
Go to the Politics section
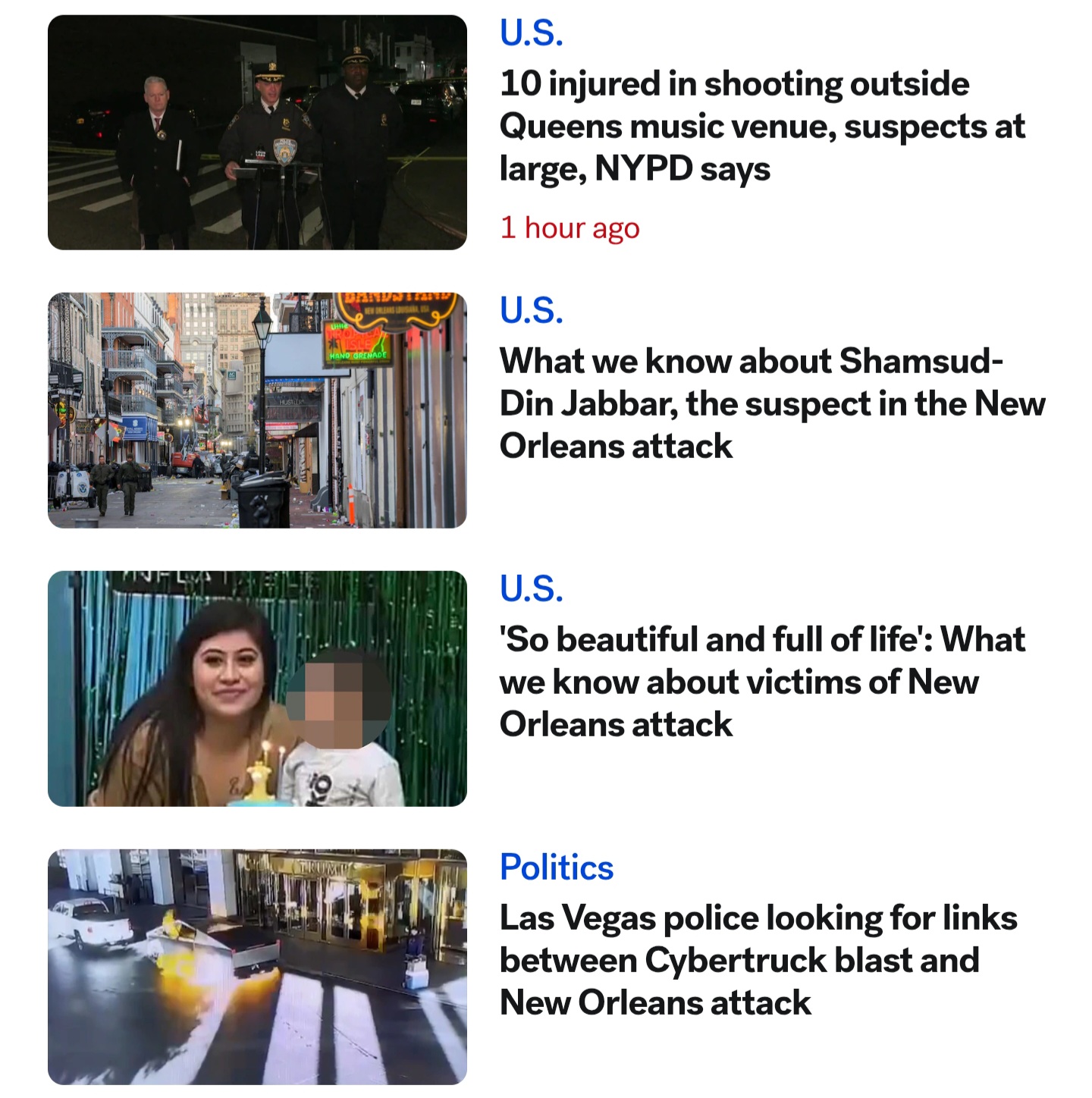557,867
